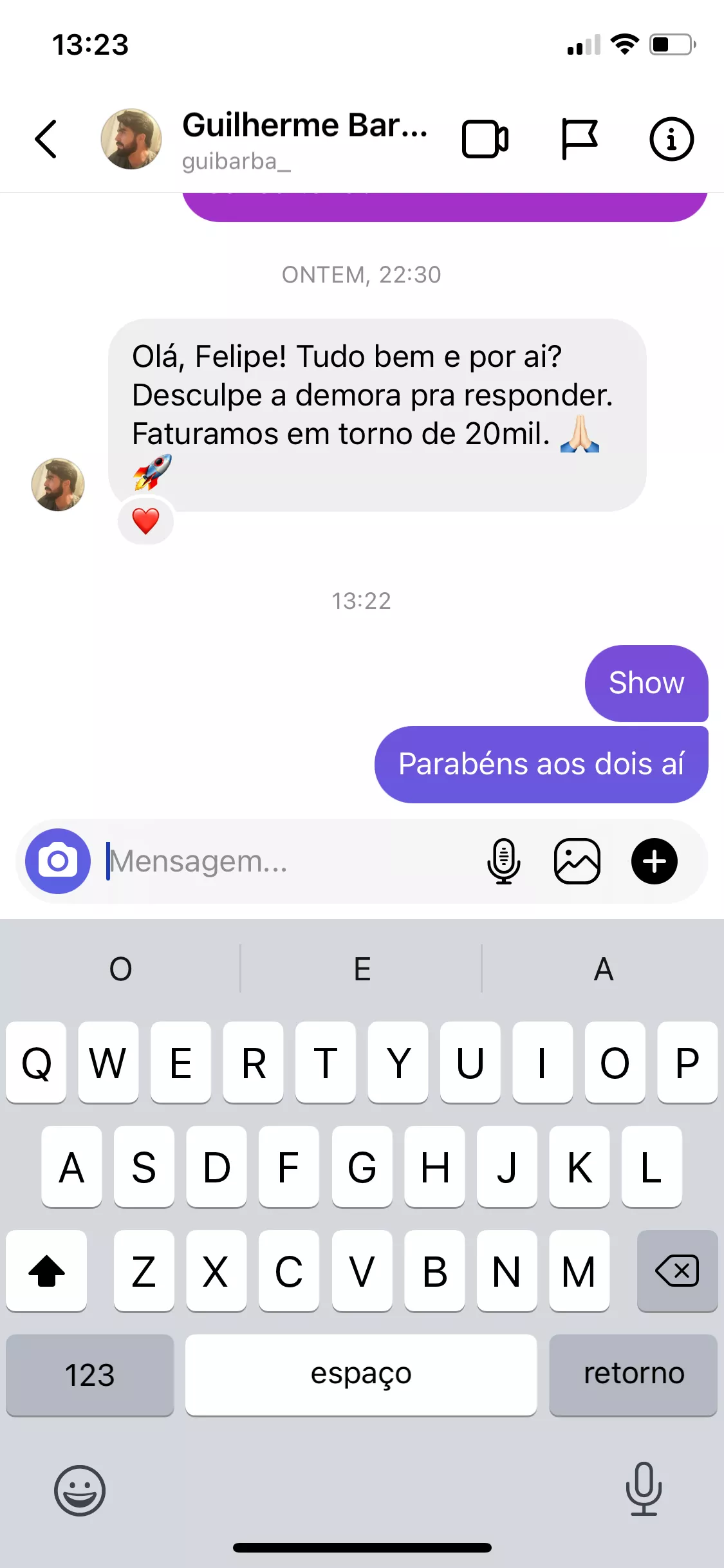Start keyboard dictation with the microphone
The image size is (724, 1568).
point(644,1489)
